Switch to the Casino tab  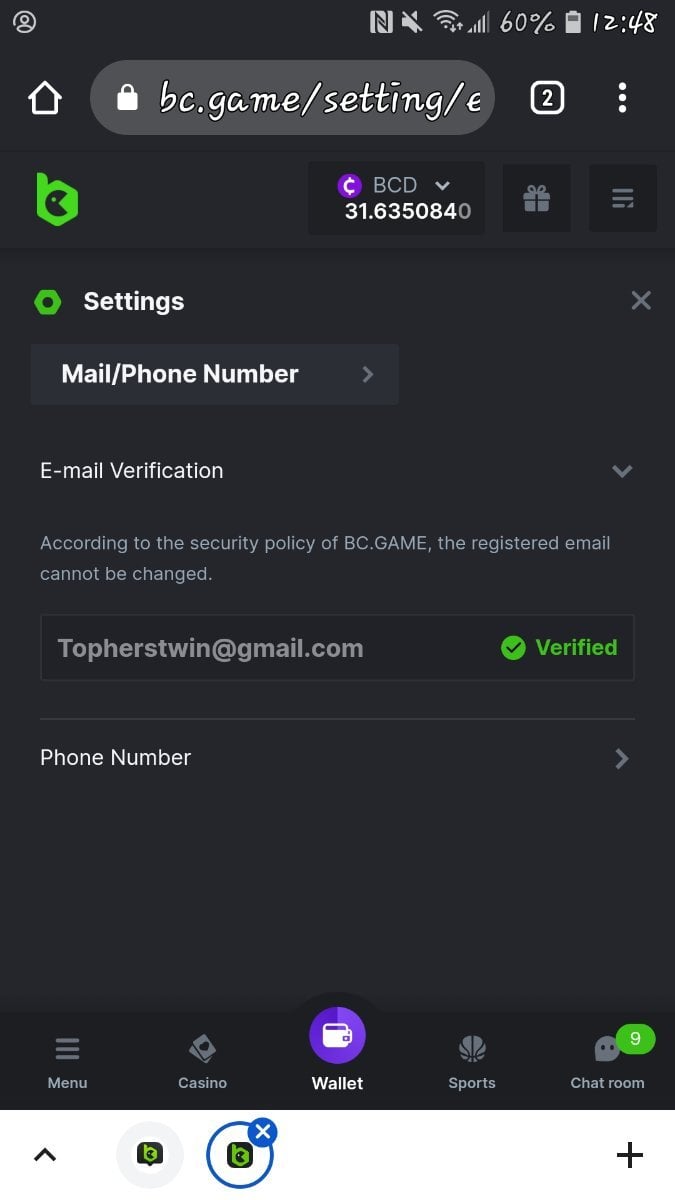202,1061
